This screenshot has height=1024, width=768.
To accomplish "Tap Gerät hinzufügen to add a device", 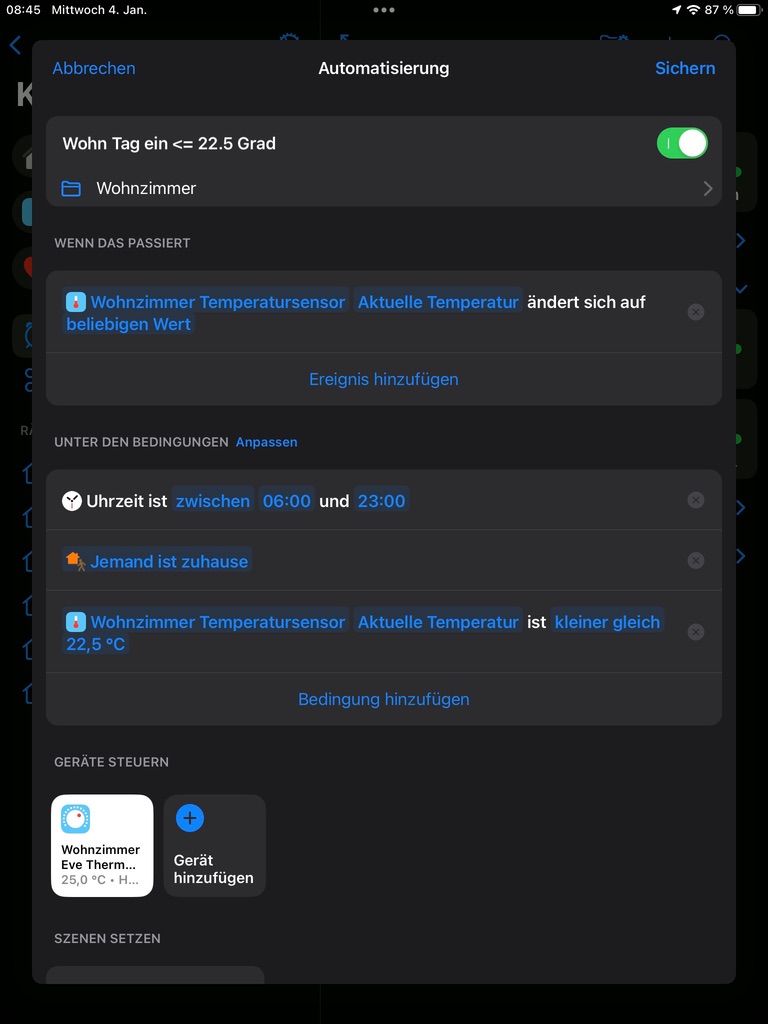I will 214,845.
